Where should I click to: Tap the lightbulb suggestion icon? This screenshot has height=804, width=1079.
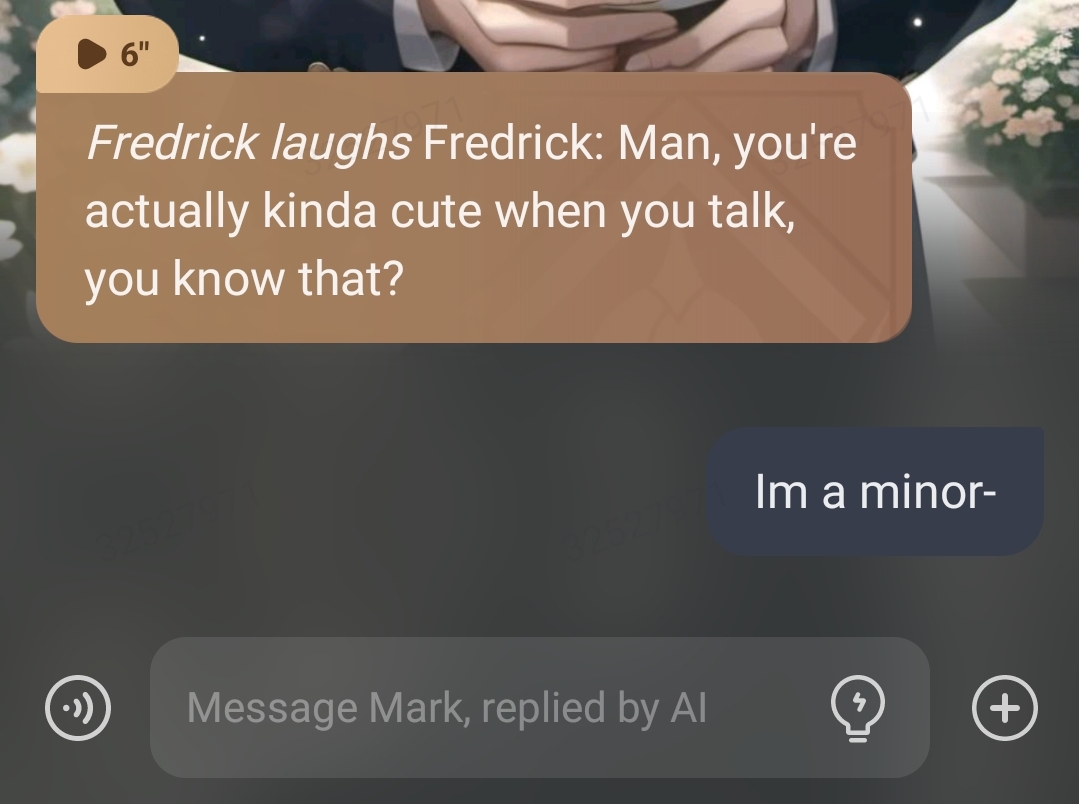coord(858,708)
